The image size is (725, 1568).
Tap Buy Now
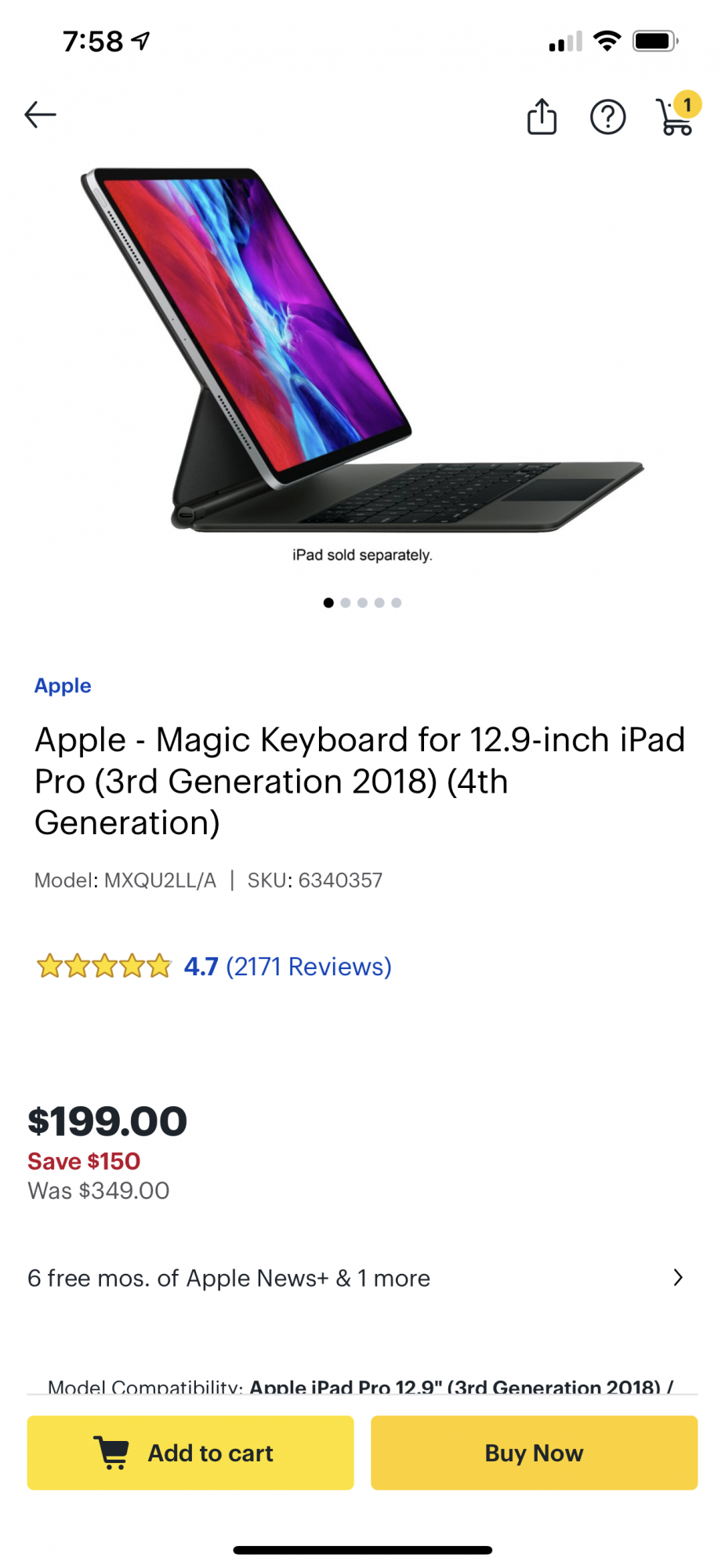tap(534, 1453)
